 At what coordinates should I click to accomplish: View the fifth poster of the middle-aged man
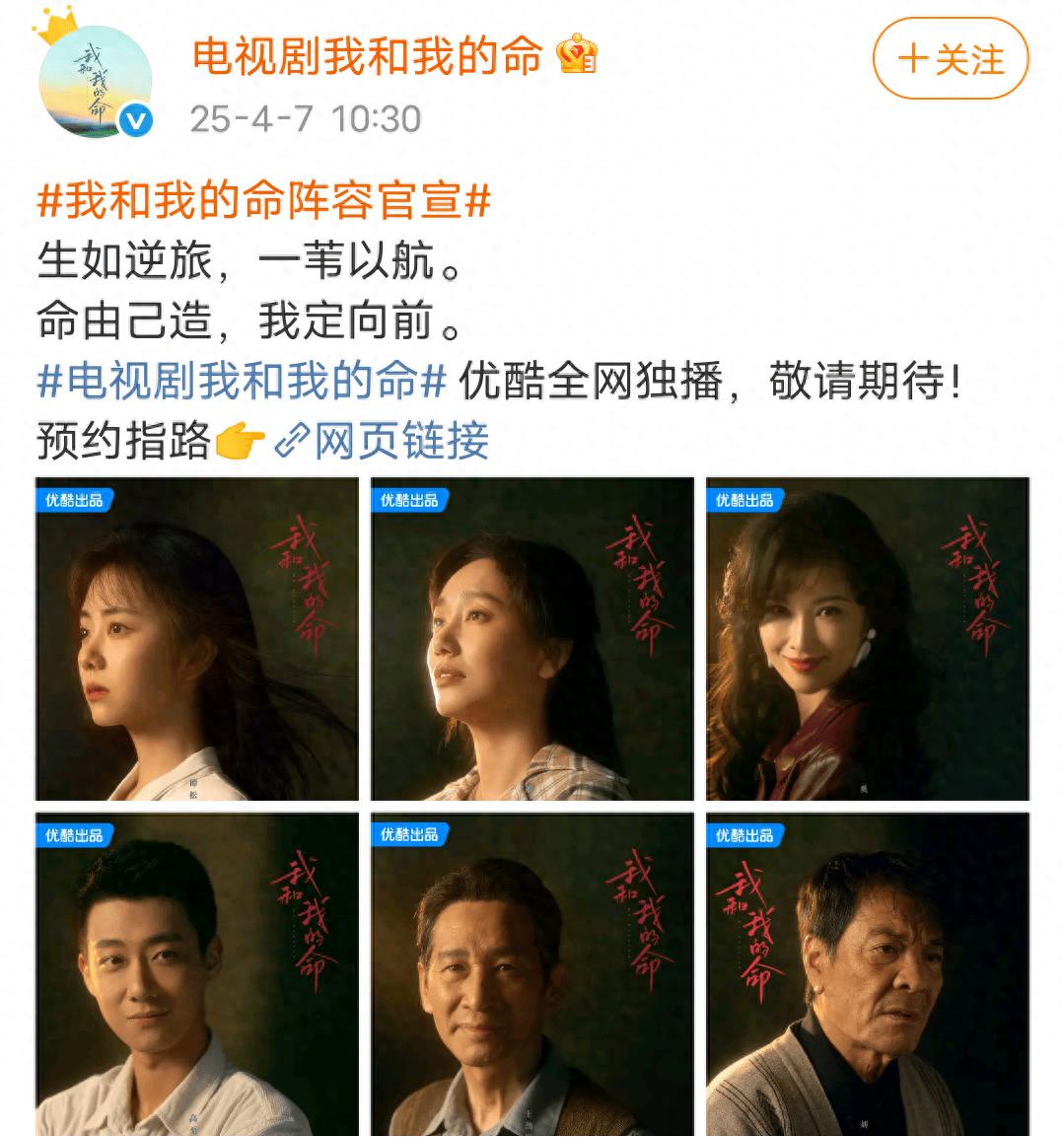[532, 974]
